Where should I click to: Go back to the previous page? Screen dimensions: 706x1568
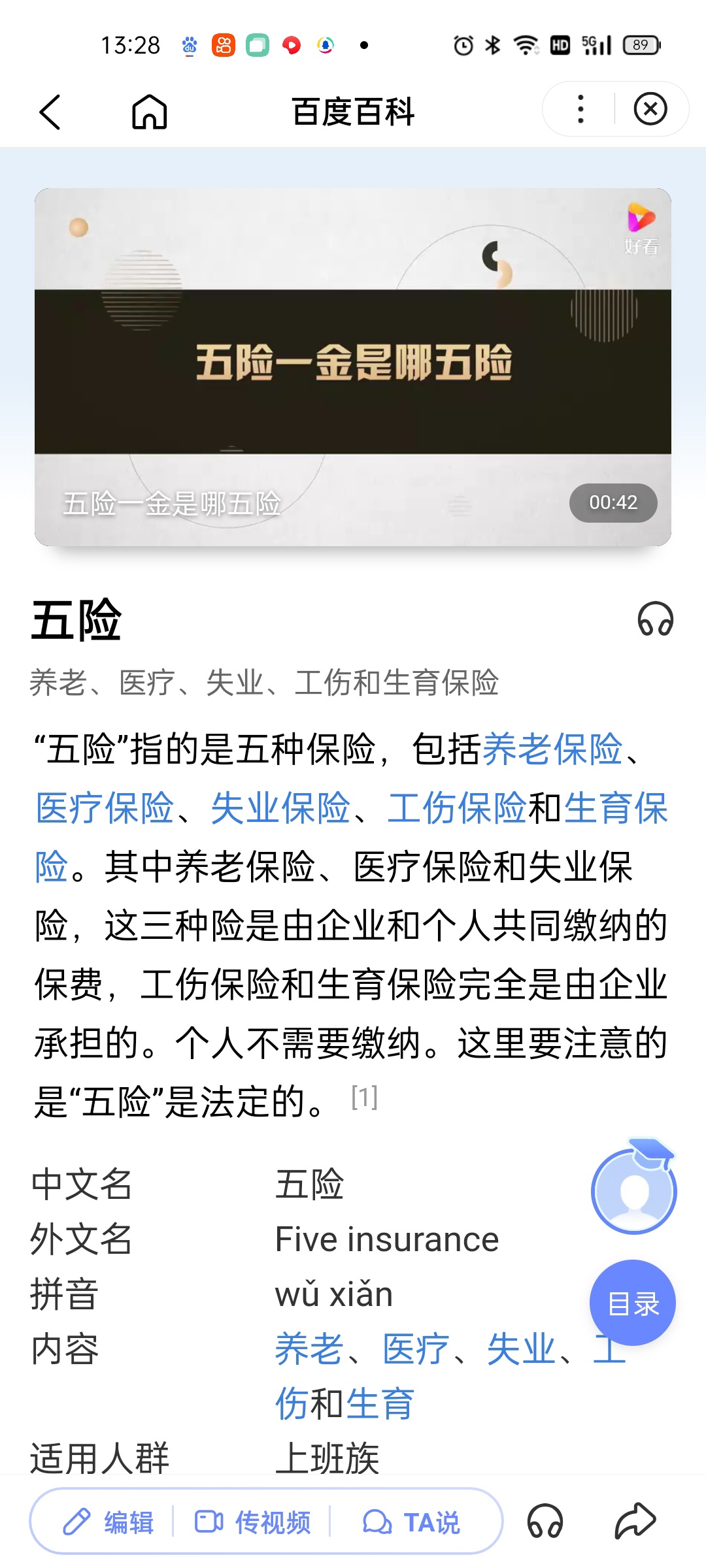50,112
